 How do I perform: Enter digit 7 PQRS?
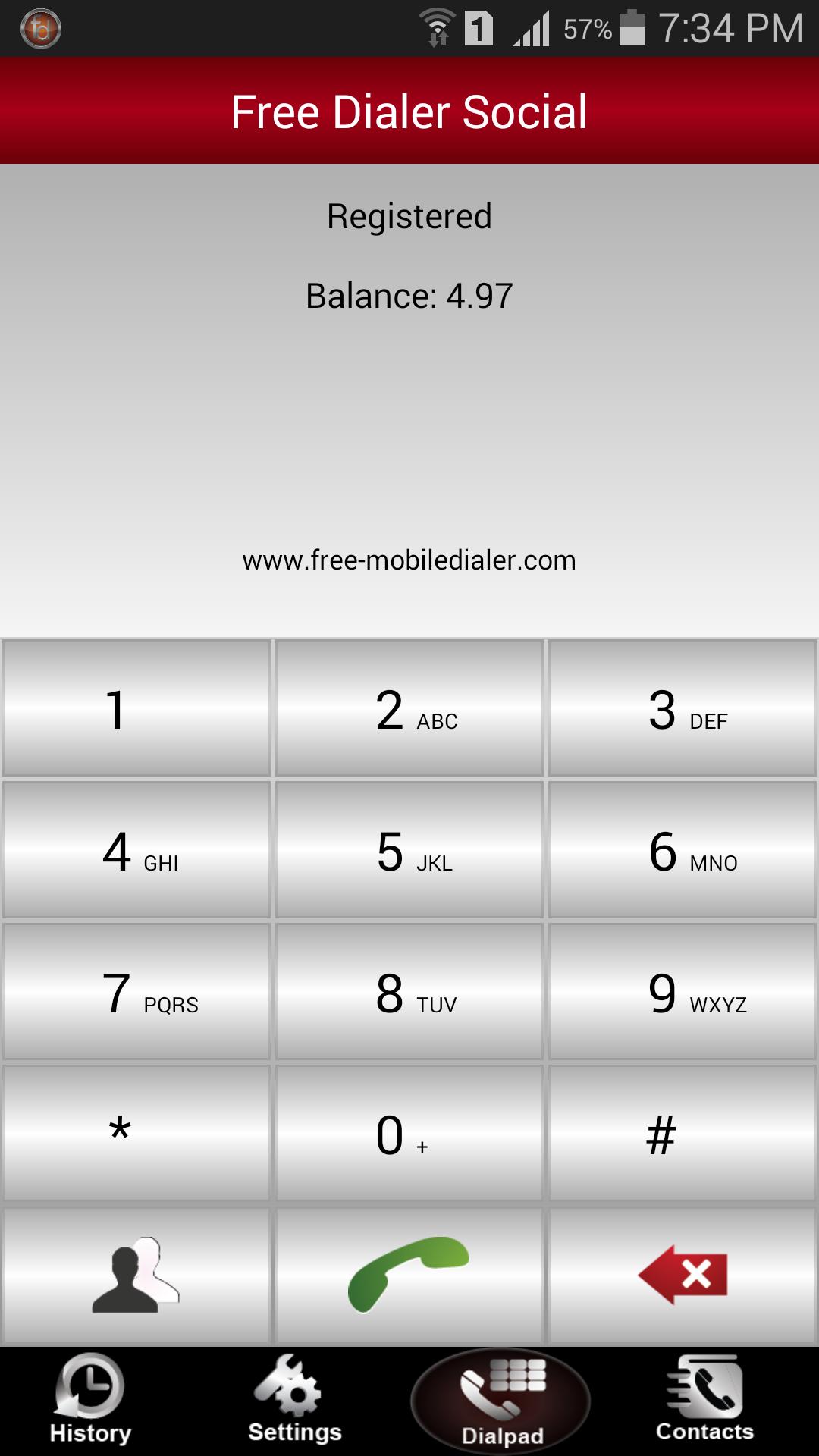point(136,992)
